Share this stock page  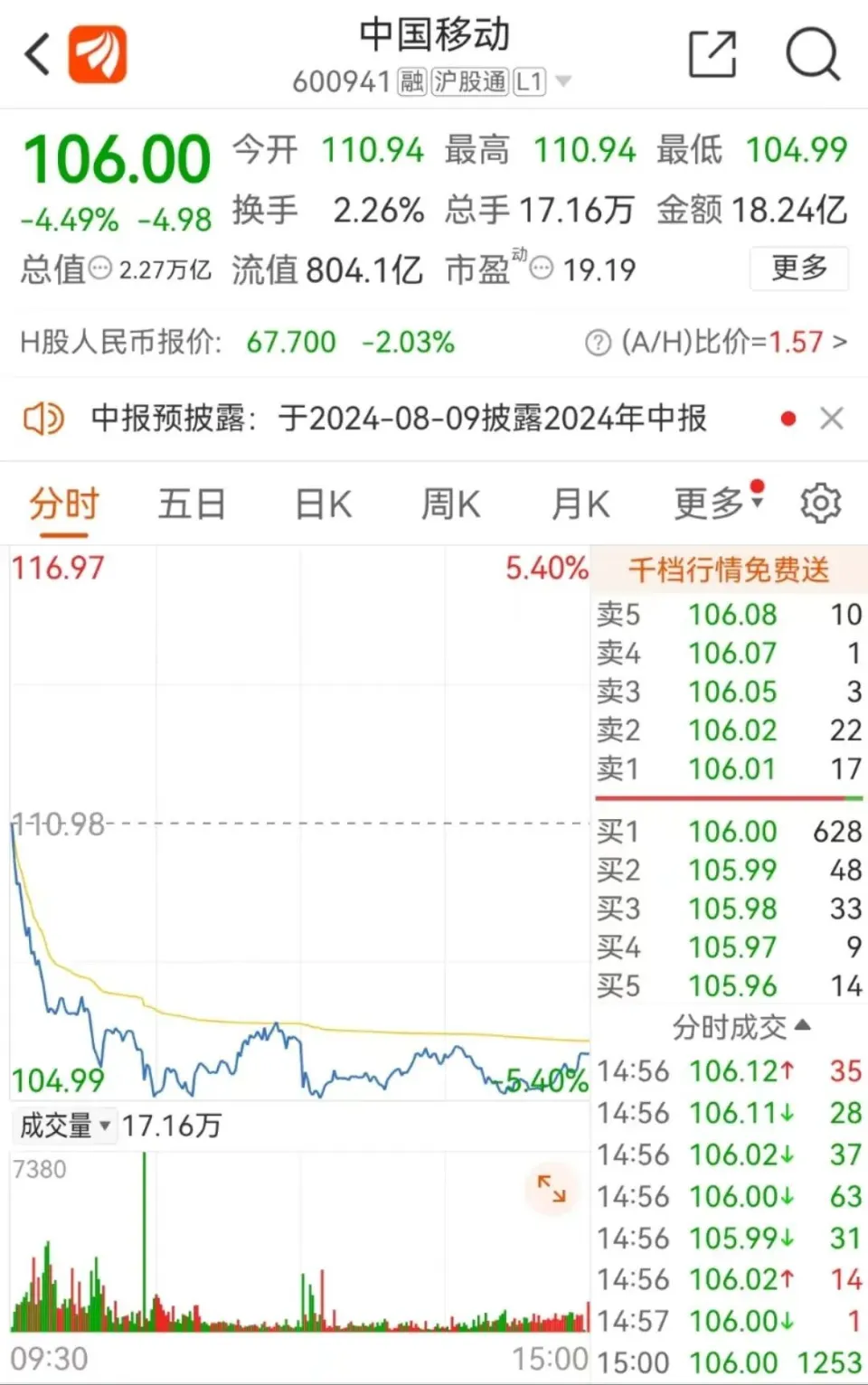[x=712, y=54]
